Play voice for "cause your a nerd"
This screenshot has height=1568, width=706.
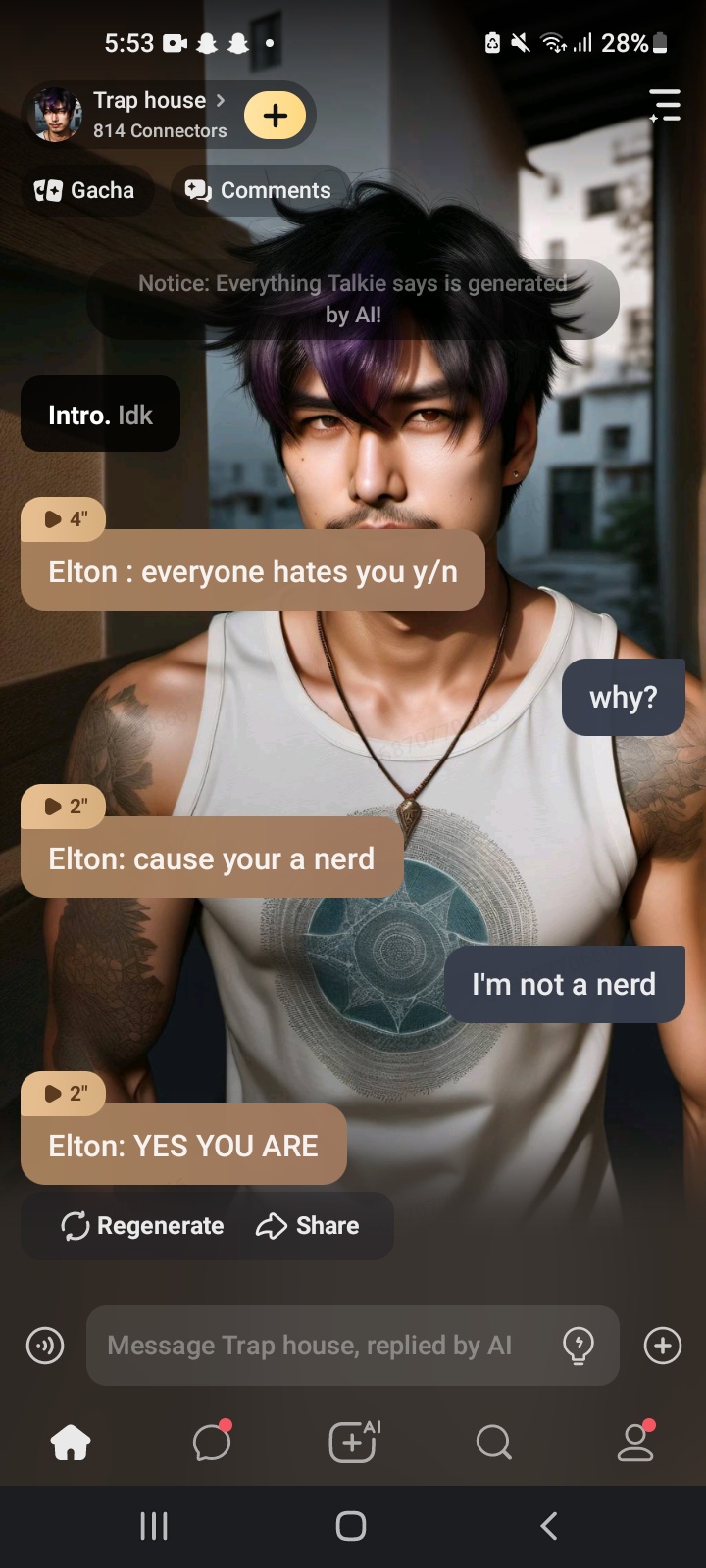pyautogui.click(x=63, y=807)
